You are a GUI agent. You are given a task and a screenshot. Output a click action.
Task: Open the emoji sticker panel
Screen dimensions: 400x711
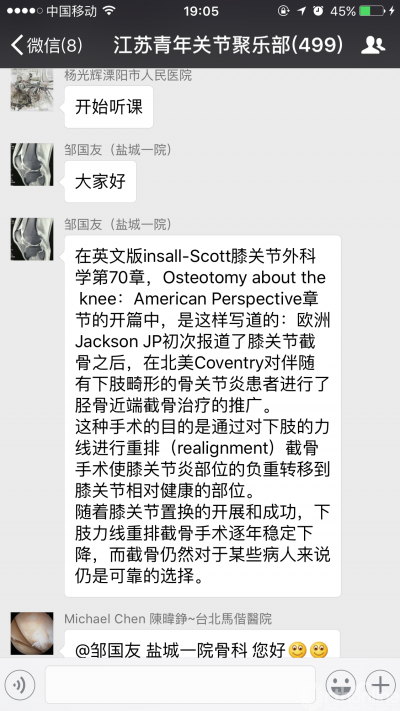tap(341, 685)
